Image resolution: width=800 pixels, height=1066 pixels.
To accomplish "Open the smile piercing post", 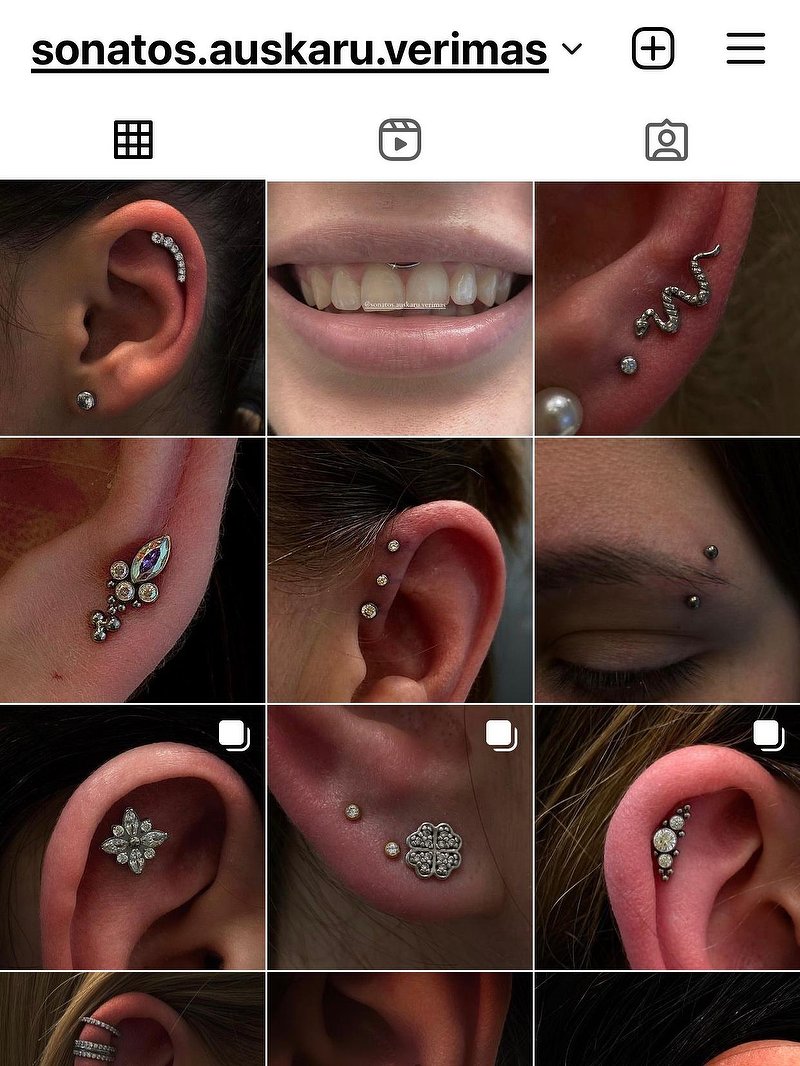I will click(400, 308).
